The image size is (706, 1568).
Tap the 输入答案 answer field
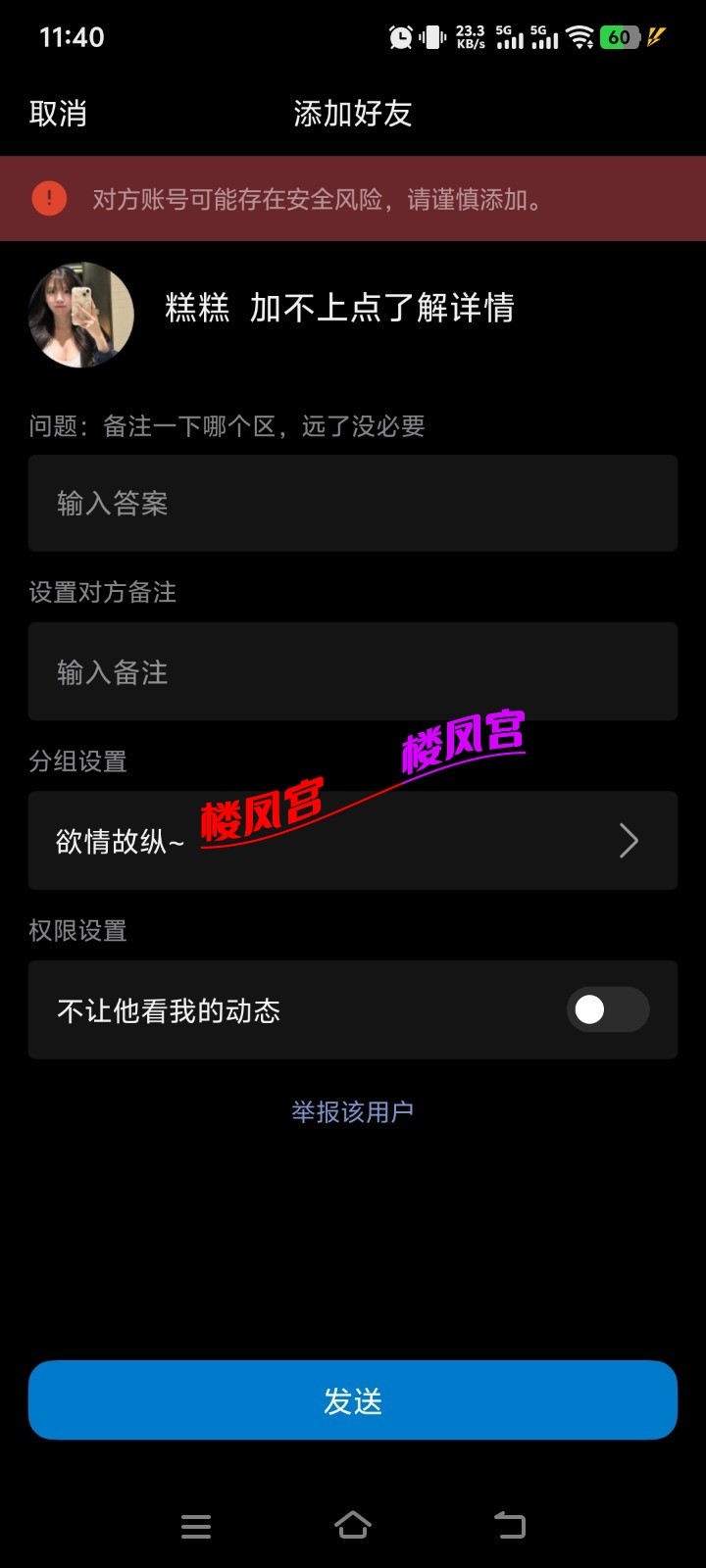pos(353,503)
